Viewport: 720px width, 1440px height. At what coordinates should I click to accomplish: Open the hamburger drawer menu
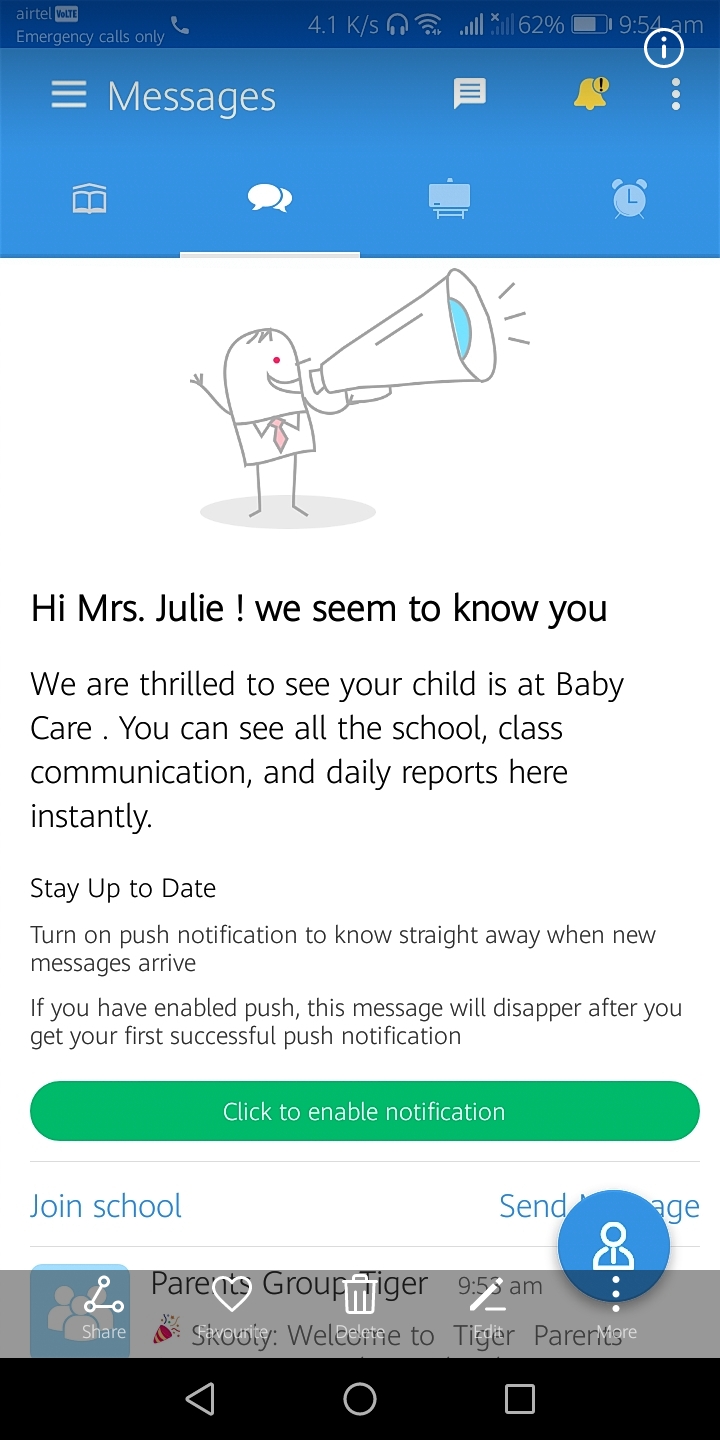coord(69,95)
